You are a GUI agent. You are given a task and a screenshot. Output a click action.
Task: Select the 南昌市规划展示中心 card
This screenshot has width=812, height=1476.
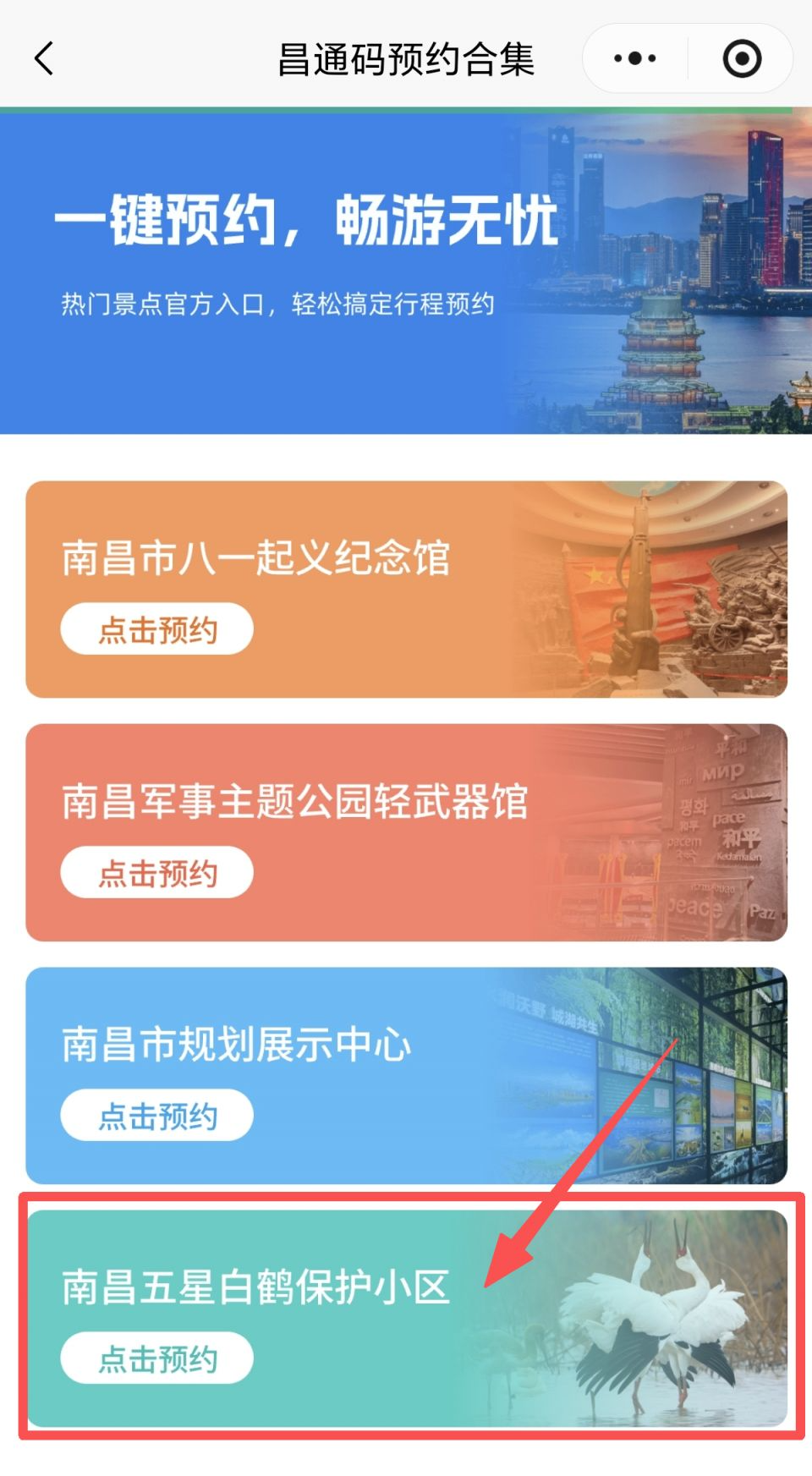[x=406, y=1076]
